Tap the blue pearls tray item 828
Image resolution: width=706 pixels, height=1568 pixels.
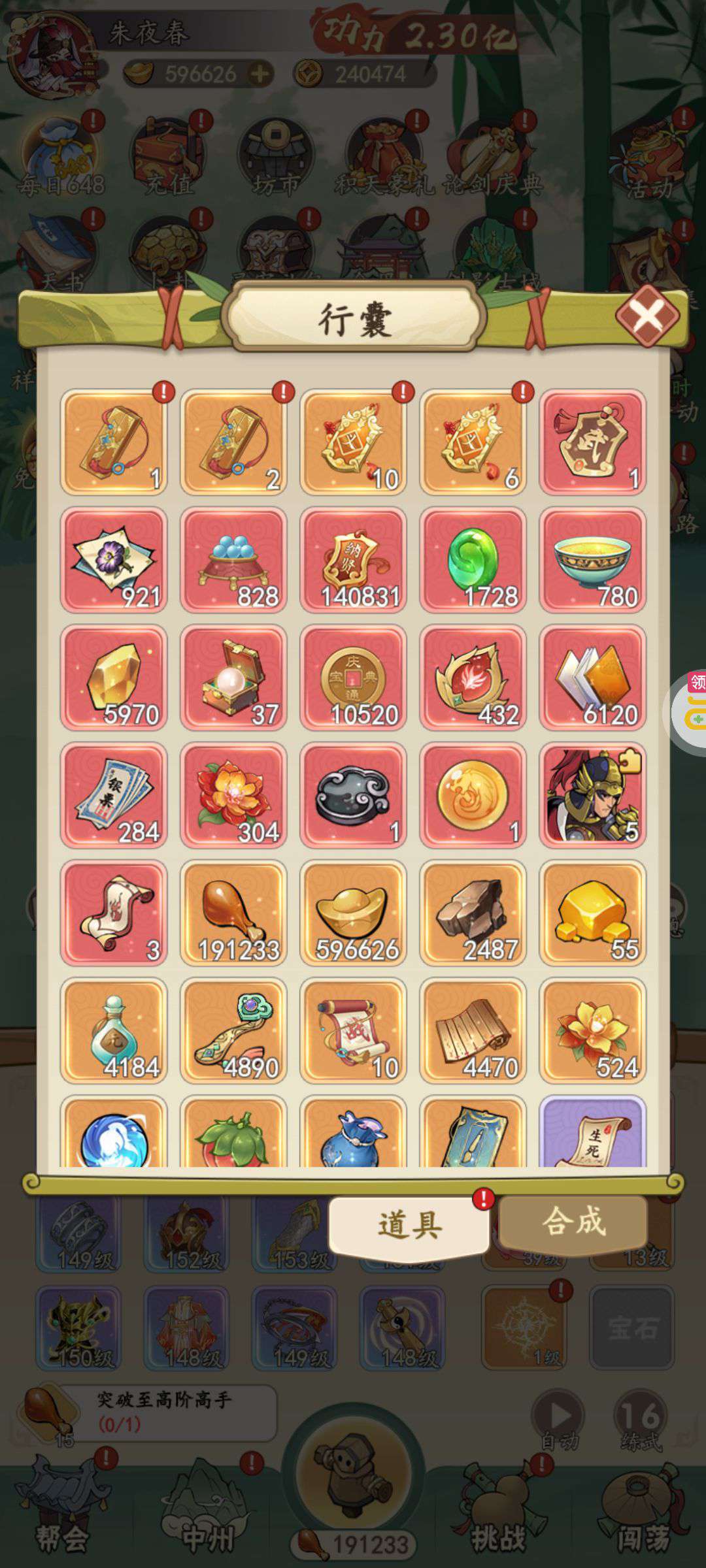pos(233,560)
